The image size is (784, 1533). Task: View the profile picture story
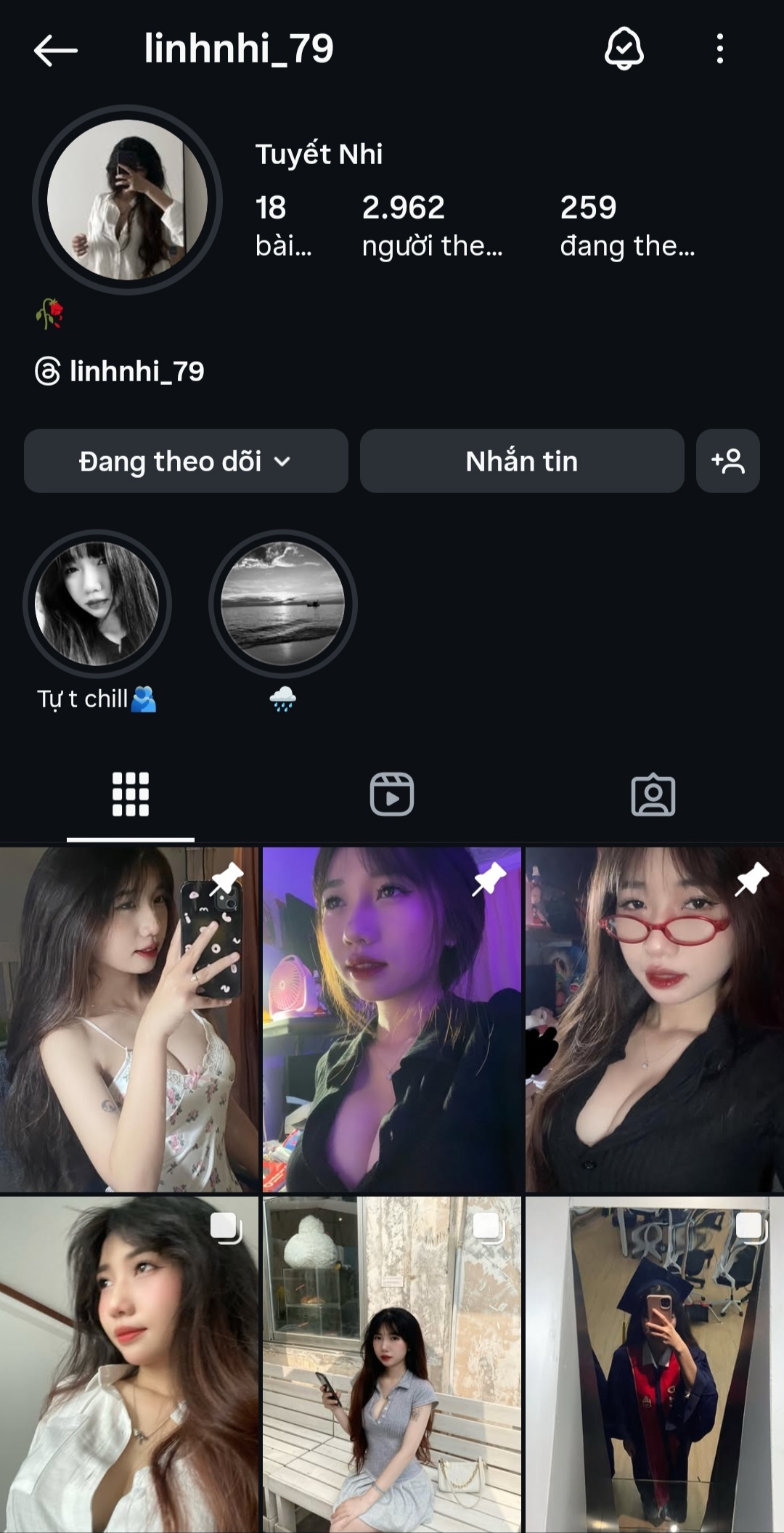pos(127,200)
